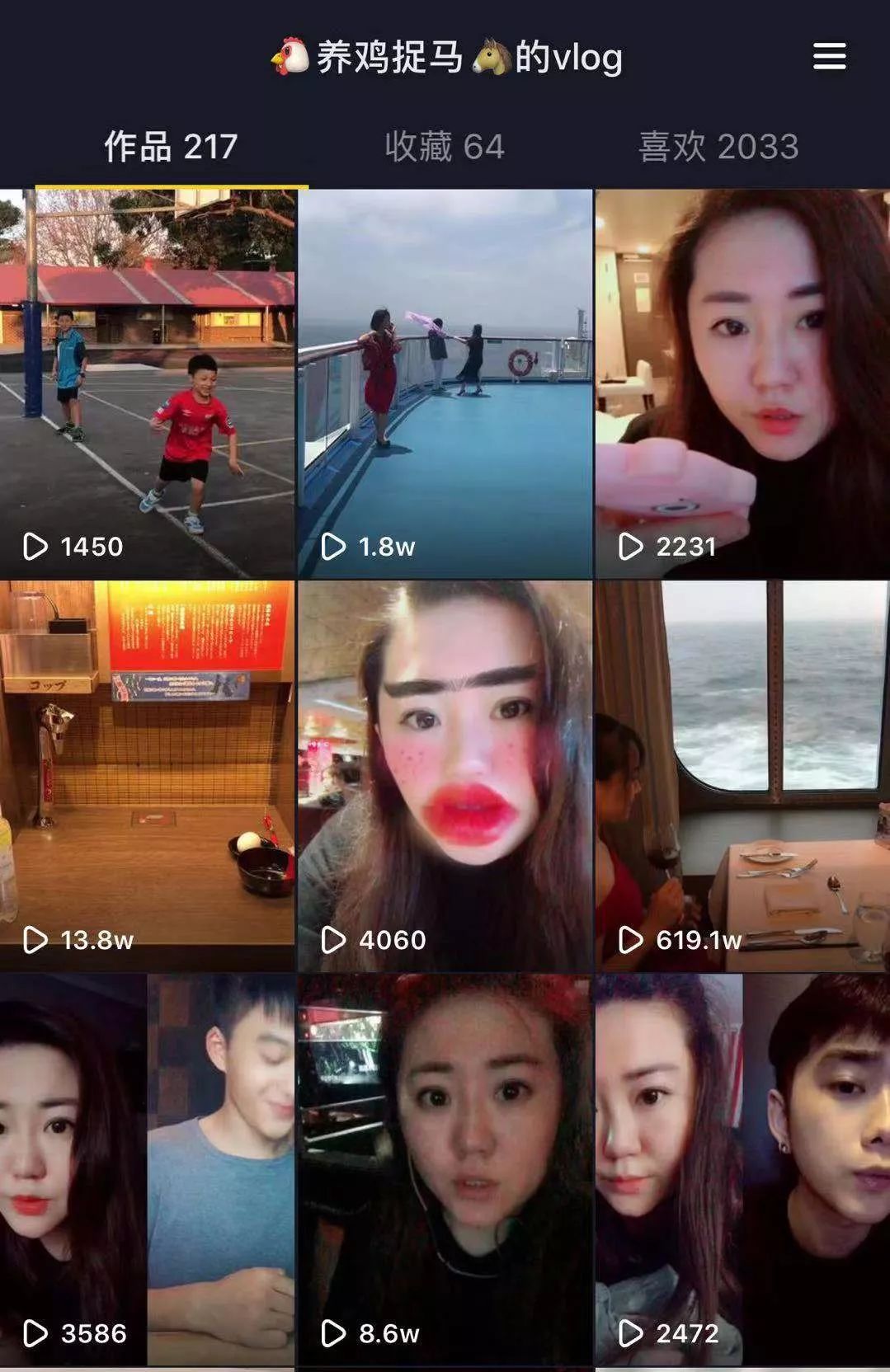Switch to the 喜欢 2033 tab

pyautogui.click(x=718, y=147)
